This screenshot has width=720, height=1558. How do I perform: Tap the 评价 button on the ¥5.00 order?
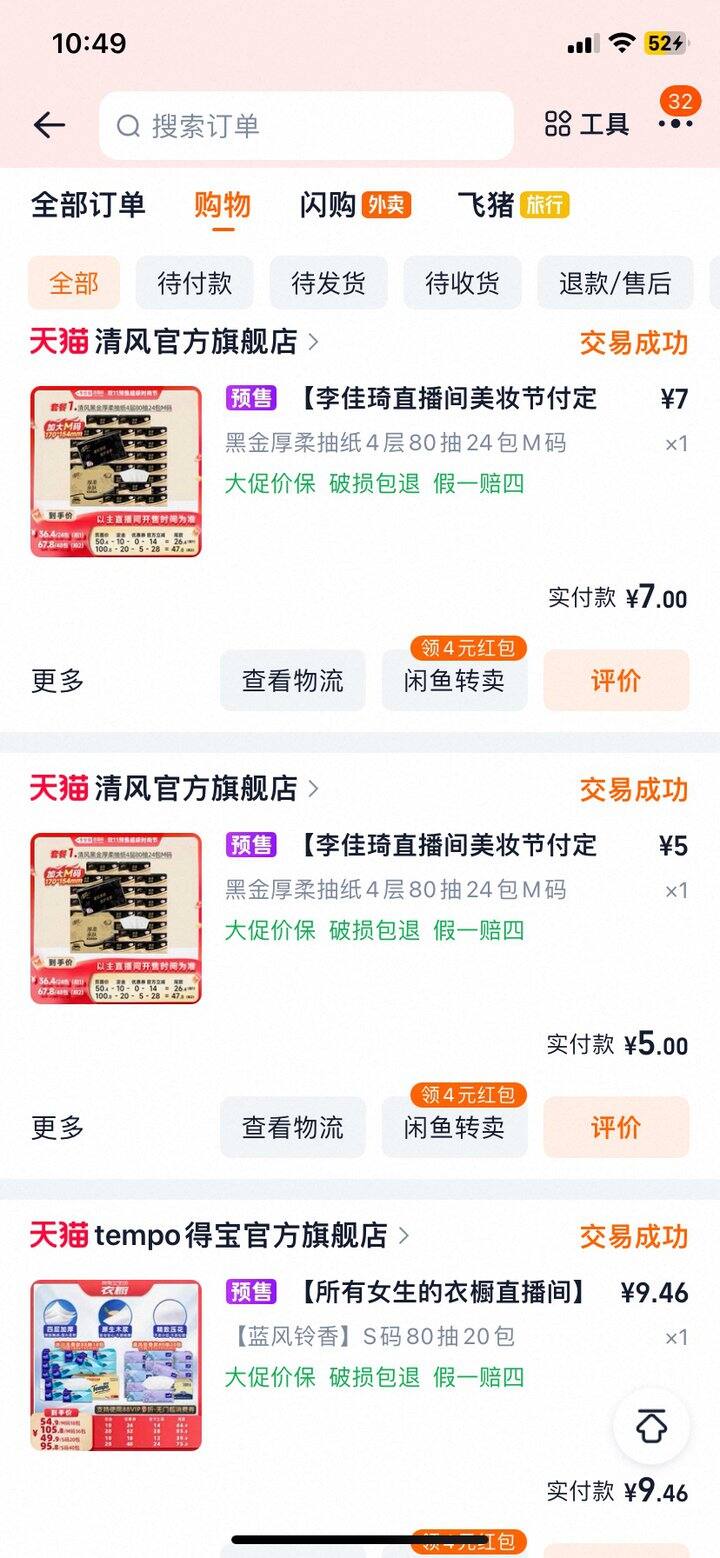(616, 1127)
